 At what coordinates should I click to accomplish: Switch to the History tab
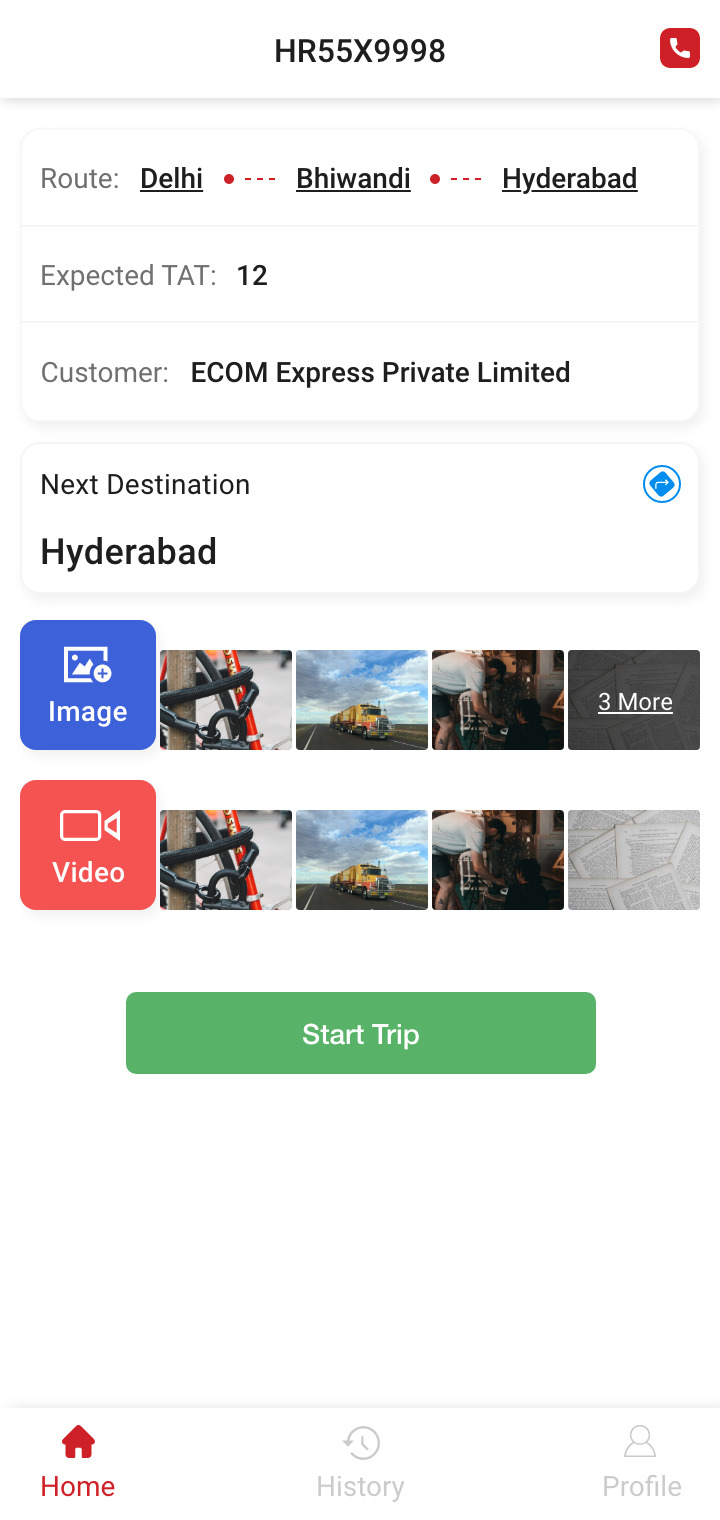click(360, 1462)
